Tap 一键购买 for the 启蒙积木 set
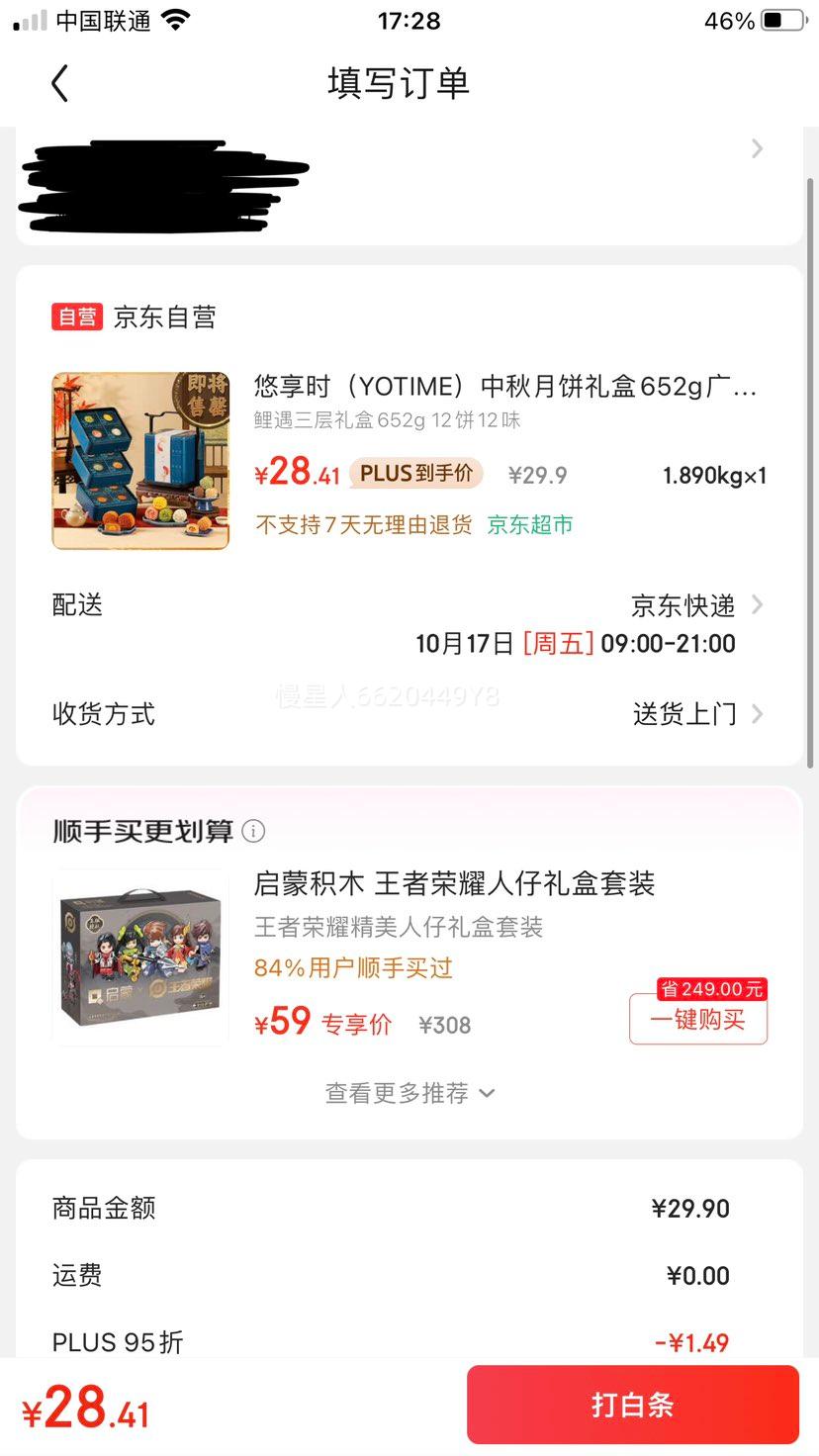 (697, 1020)
